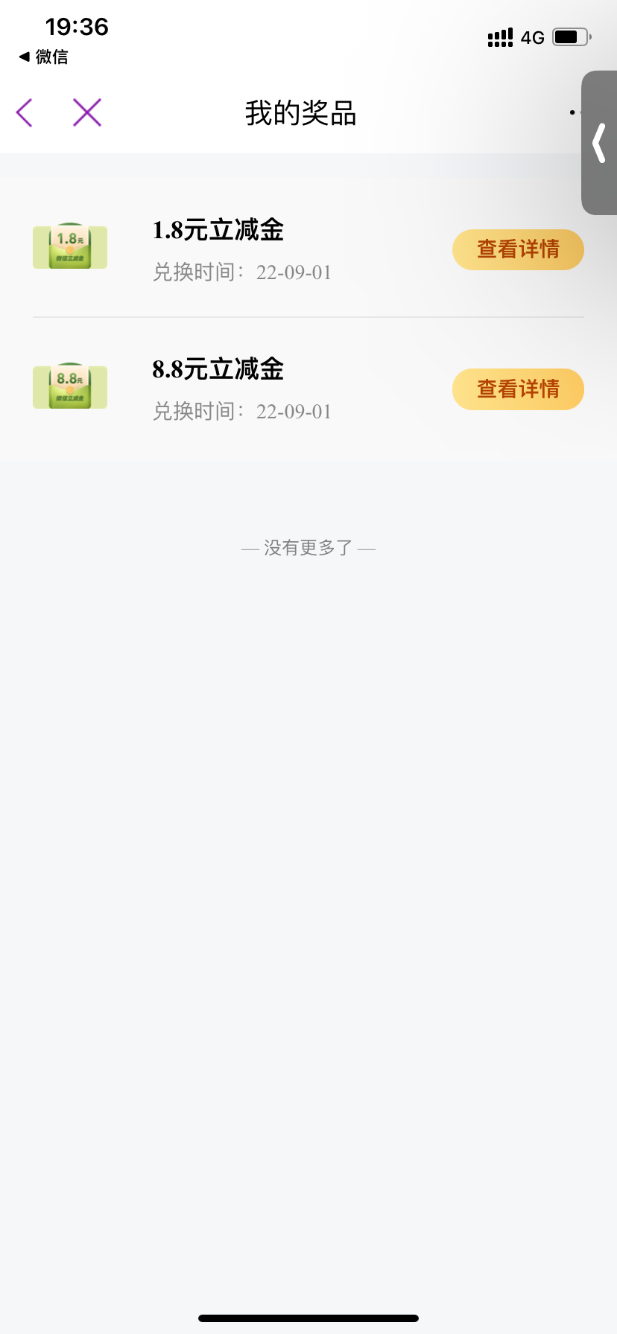The image size is (617, 1334).
Task: Return to WeChat via status bar link
Action: point(43,57)
